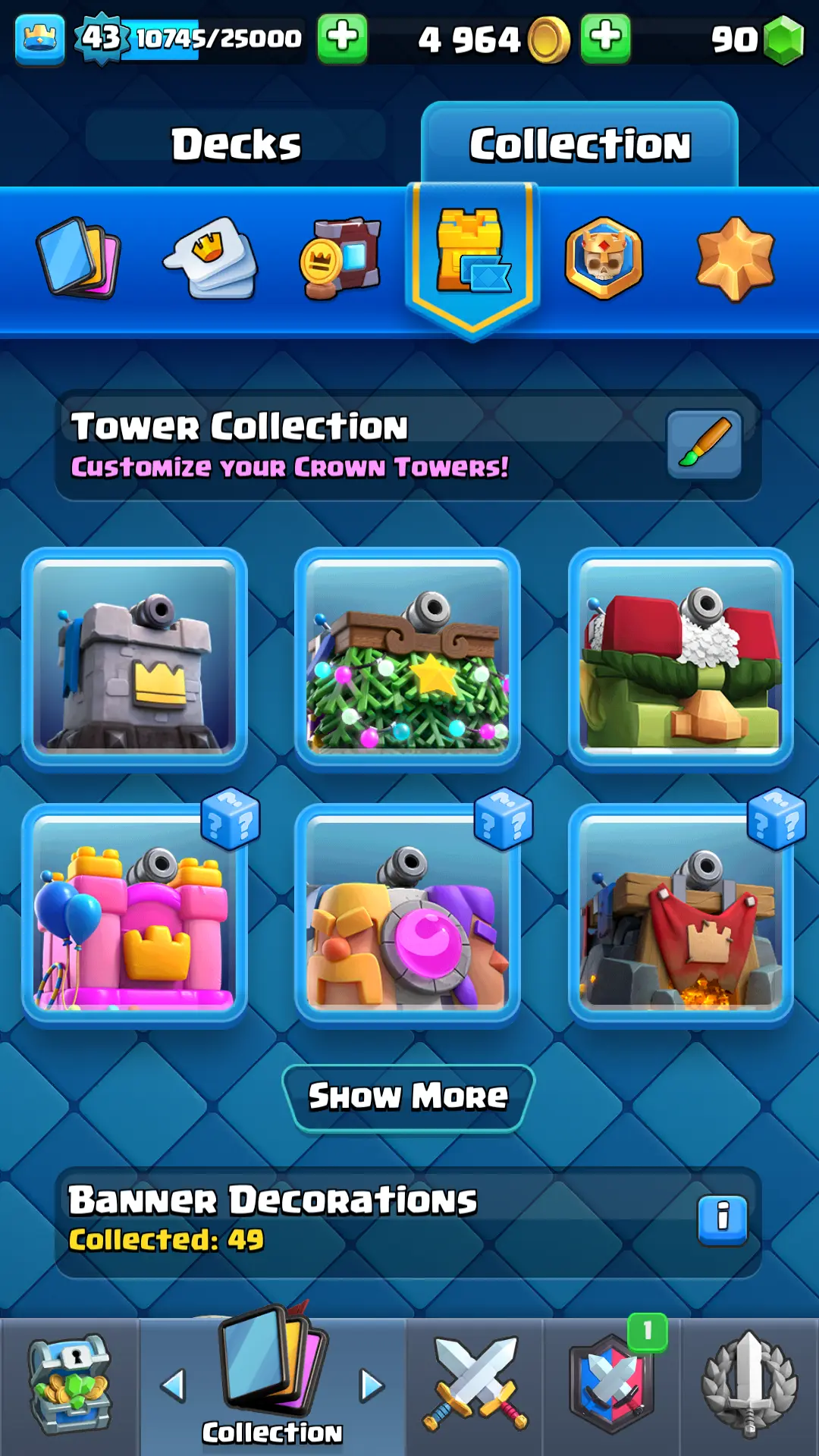Open the skull king badge tab
819x1456 pixels.
tap(604, 258)
